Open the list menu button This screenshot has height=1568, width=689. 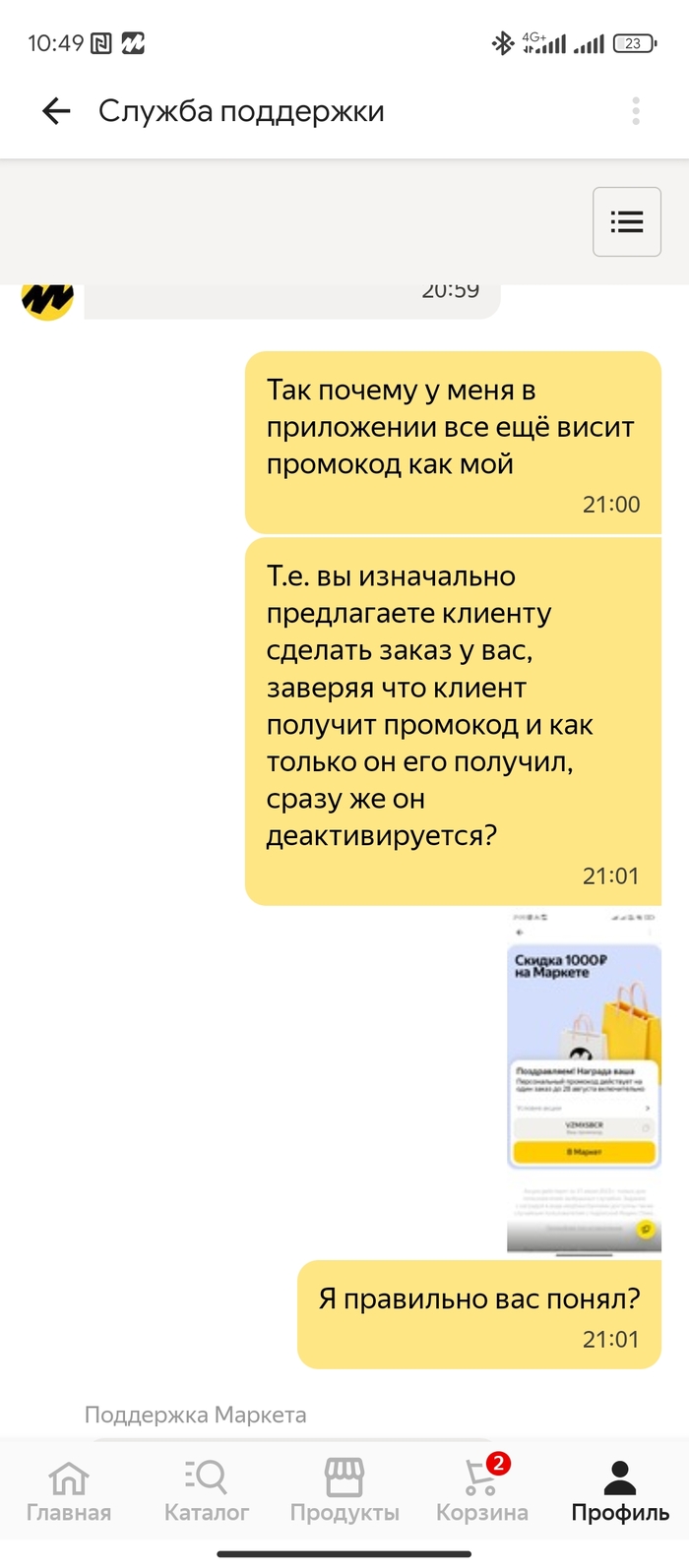click(626, 221)
